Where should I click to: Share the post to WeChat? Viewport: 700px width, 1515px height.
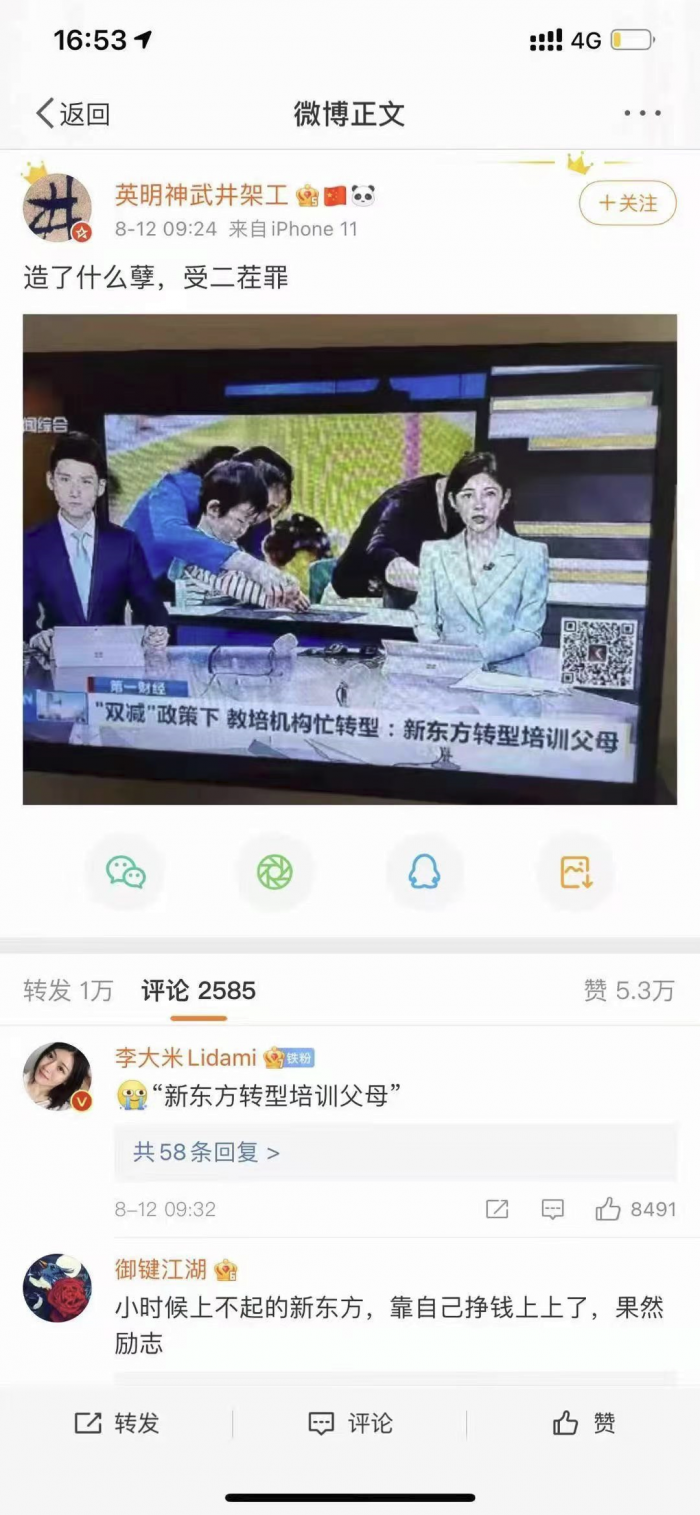(x=126, y=872)
